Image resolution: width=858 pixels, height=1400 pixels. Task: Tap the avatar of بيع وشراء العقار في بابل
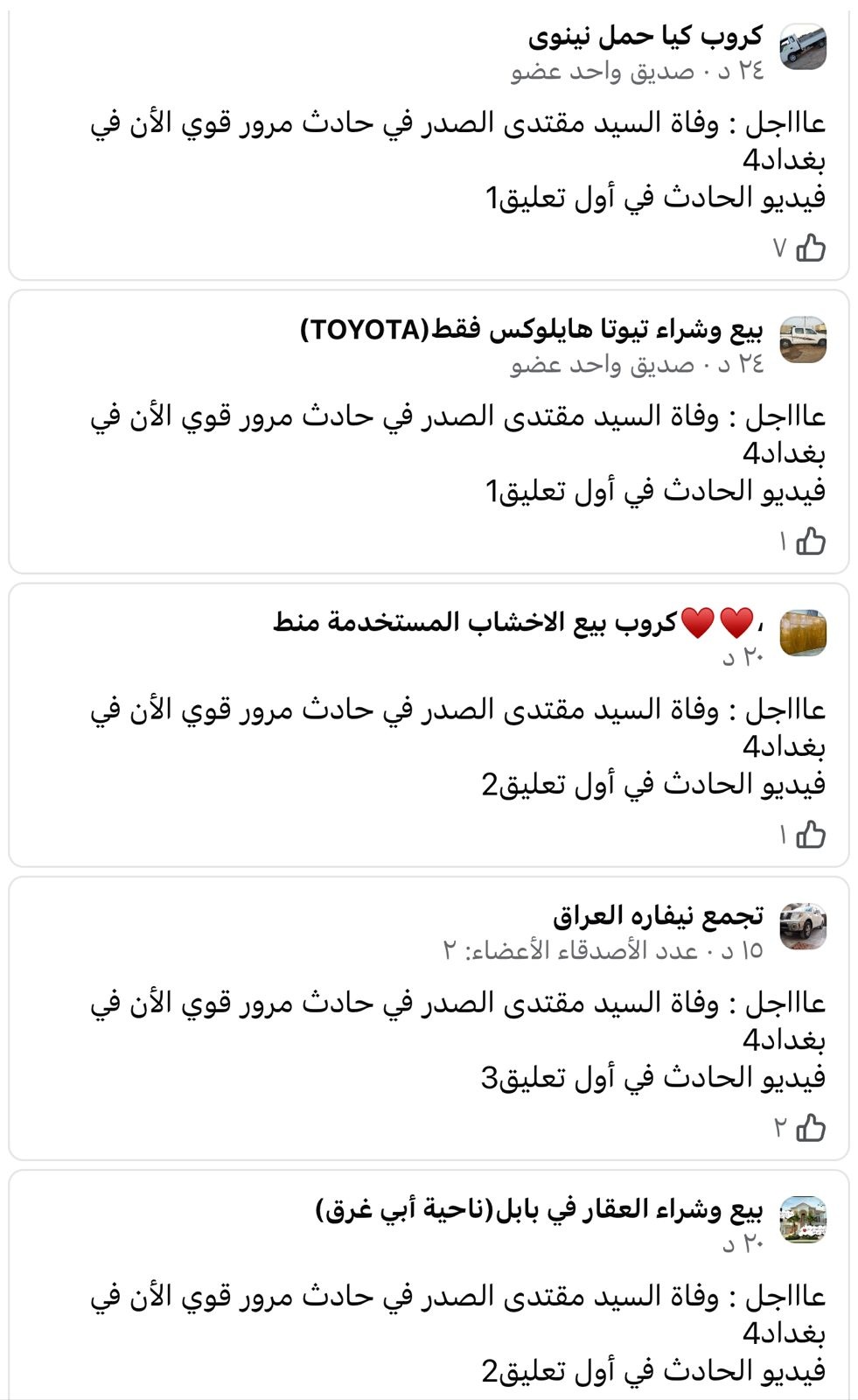coord(802,1220)
